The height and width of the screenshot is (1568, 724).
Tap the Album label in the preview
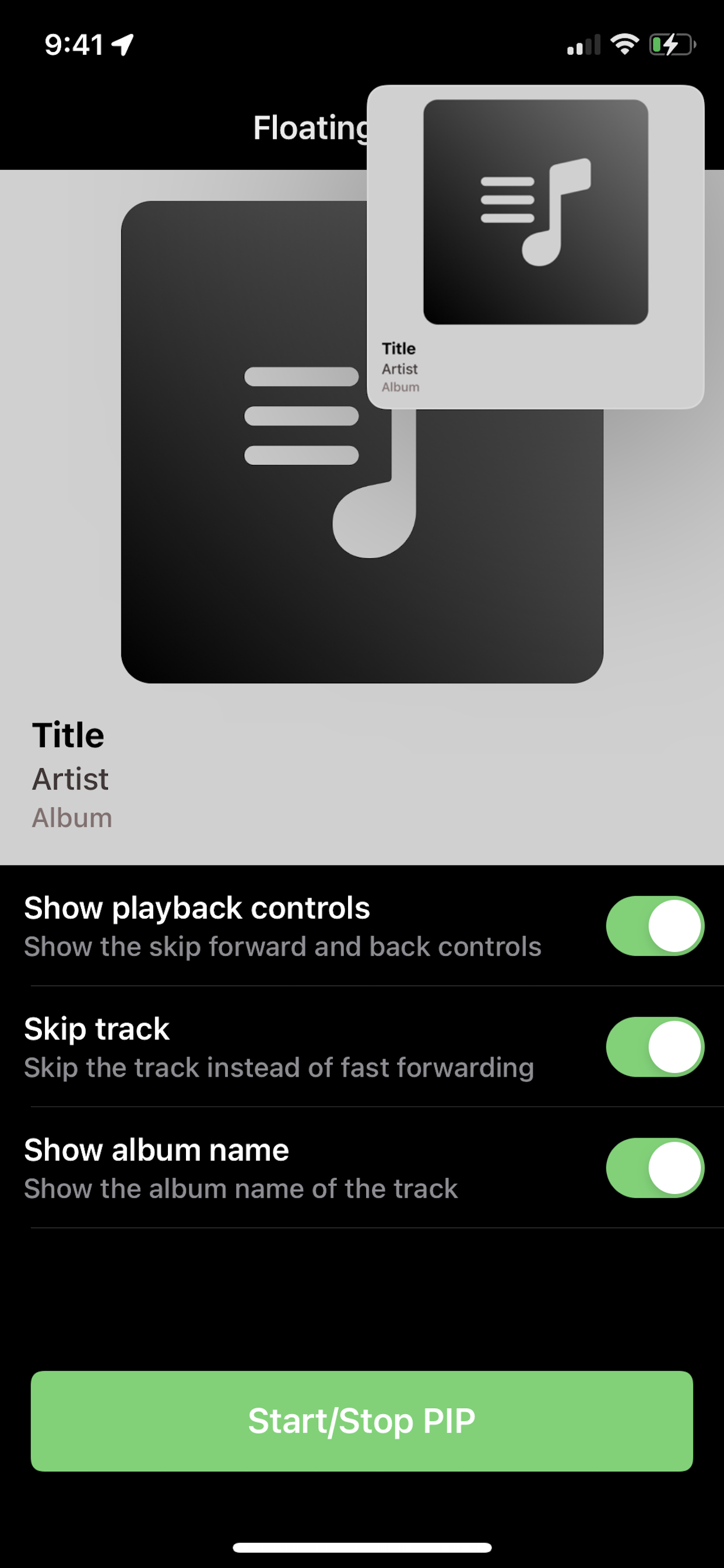coord(401,387)
